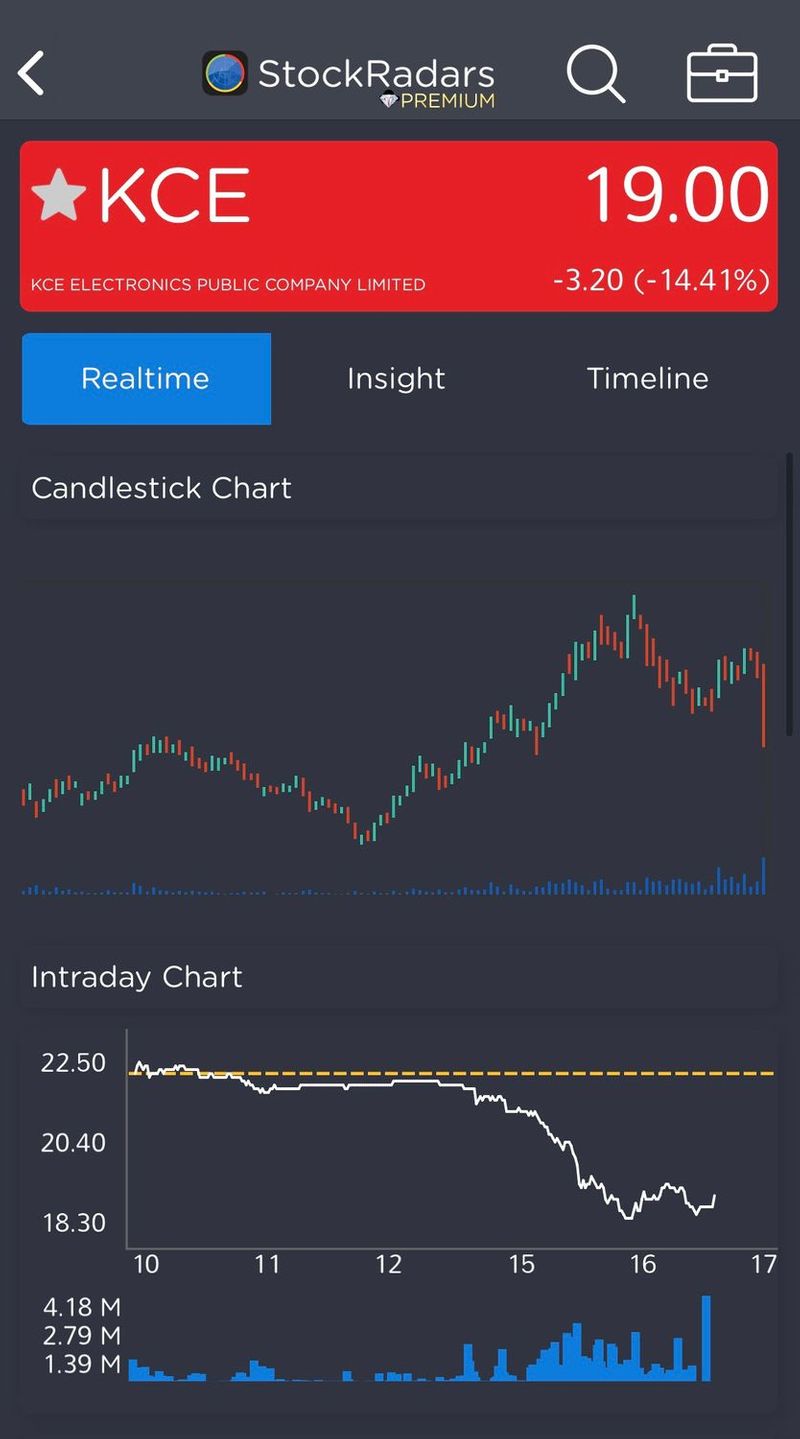
Task: Toggle the KCE favorite star
Action: click(62, 194)
